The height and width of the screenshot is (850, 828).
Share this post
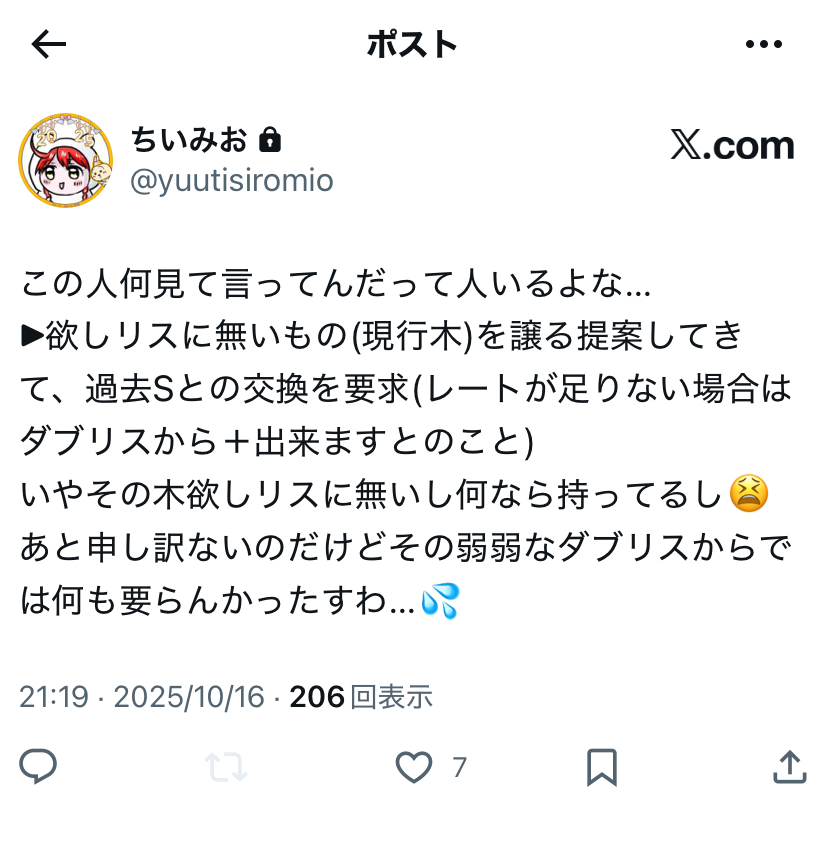point(789,767)
